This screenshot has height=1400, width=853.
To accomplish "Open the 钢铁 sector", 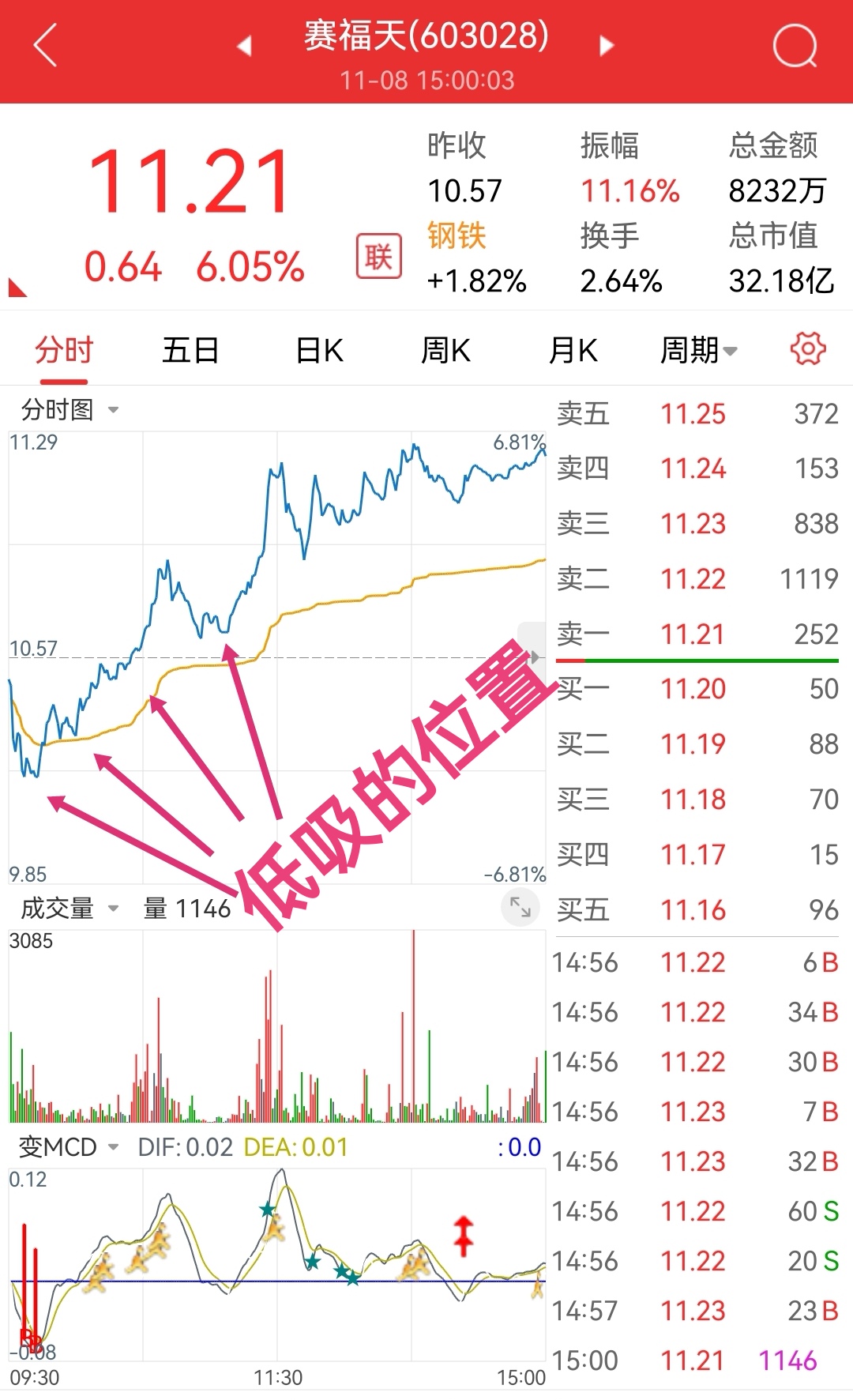I will coord(457,235).
